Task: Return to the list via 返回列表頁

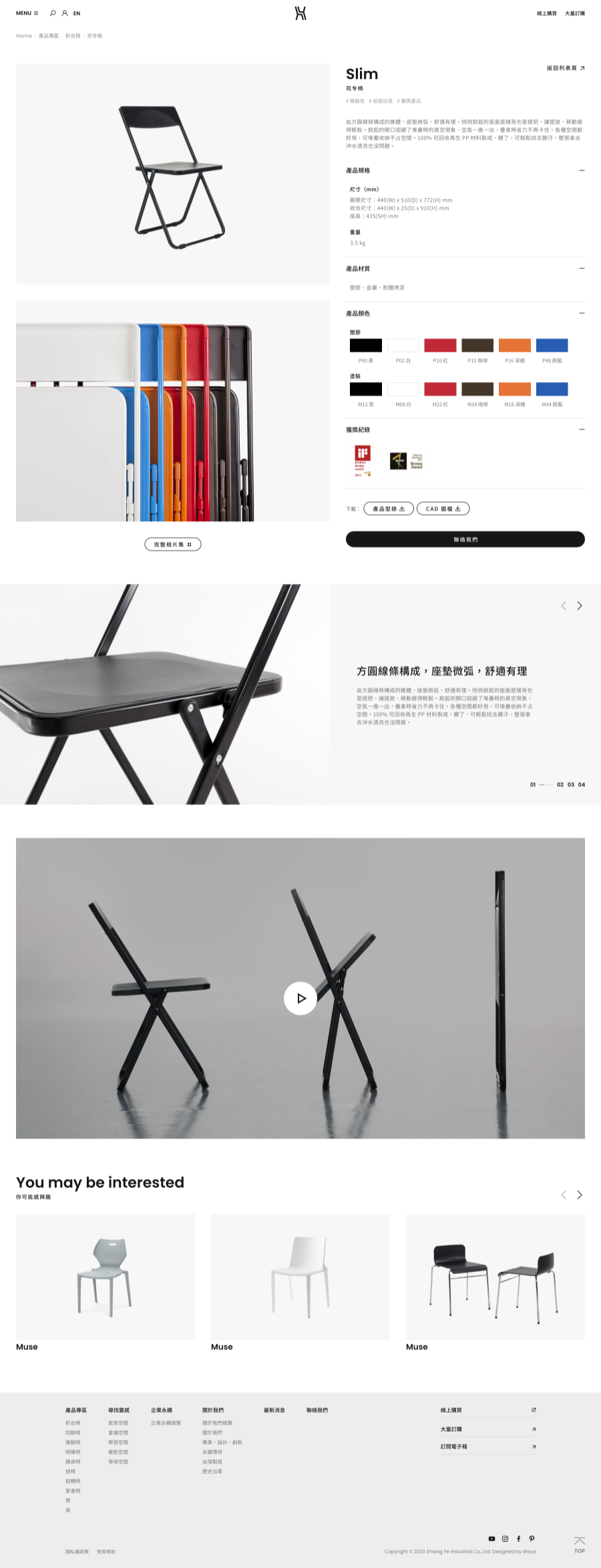Action: tap(566, 68)
